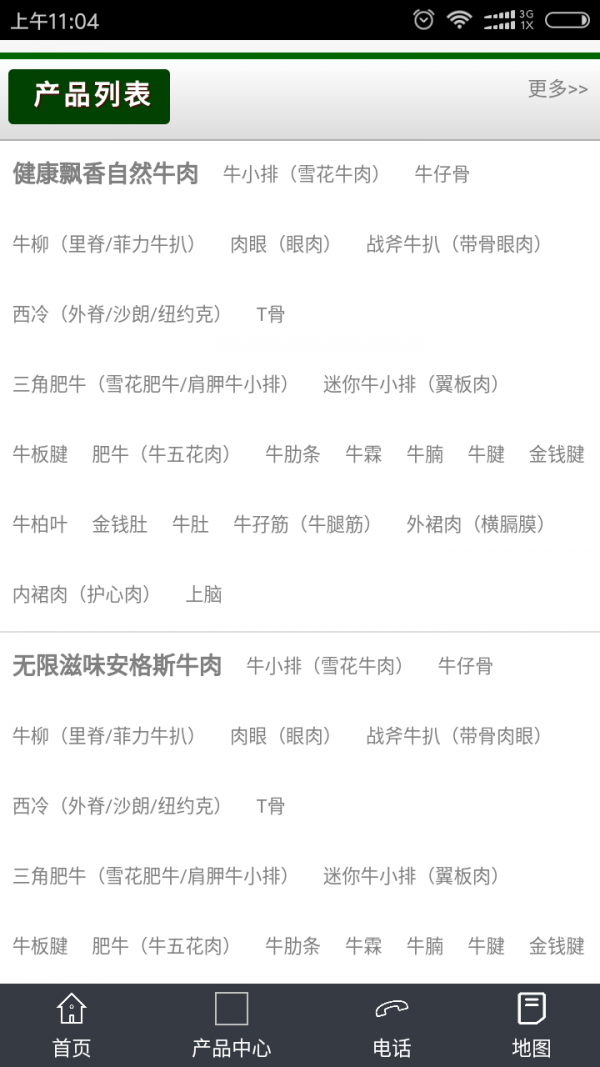Tap the 更多>> link for more products

[x=557, y=89]
